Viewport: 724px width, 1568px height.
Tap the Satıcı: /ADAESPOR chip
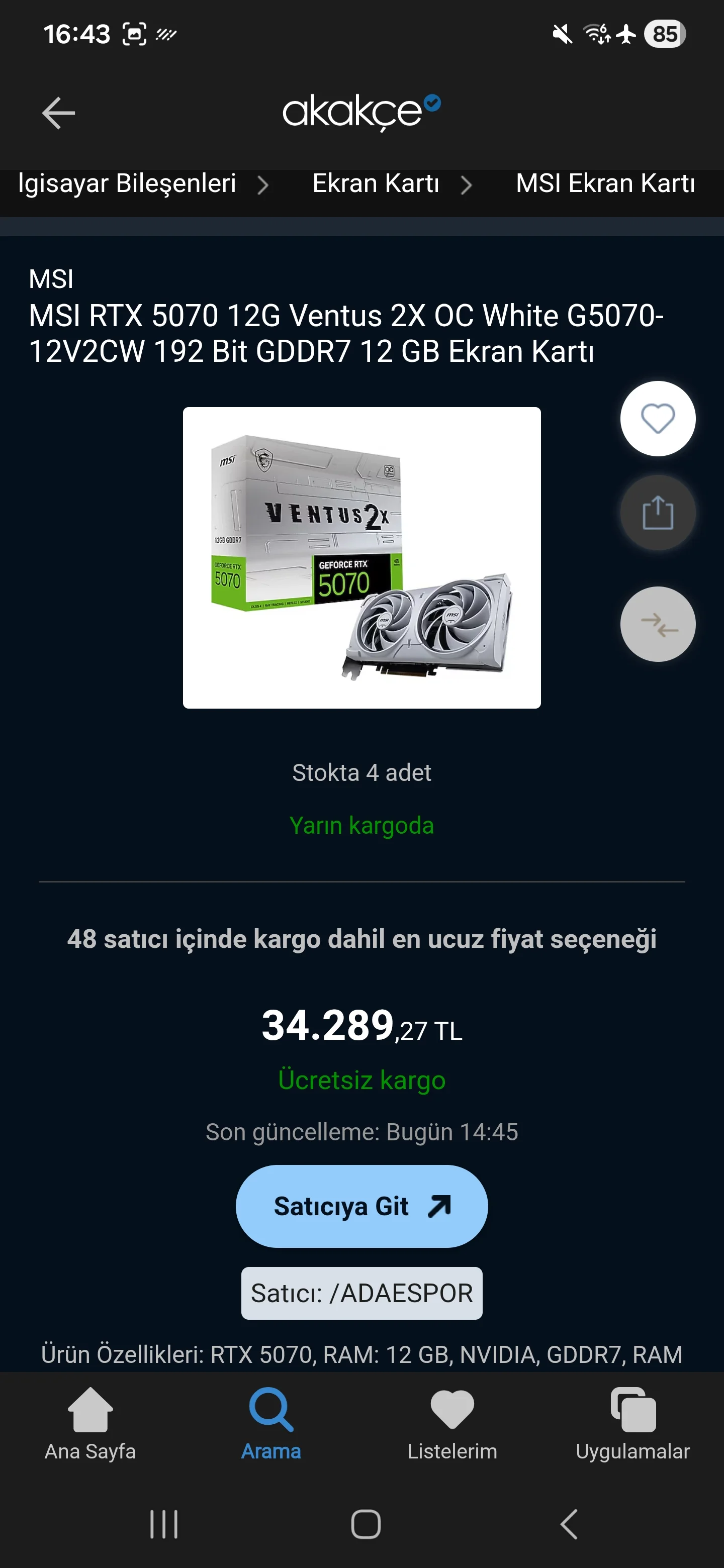coord(361,1293)
